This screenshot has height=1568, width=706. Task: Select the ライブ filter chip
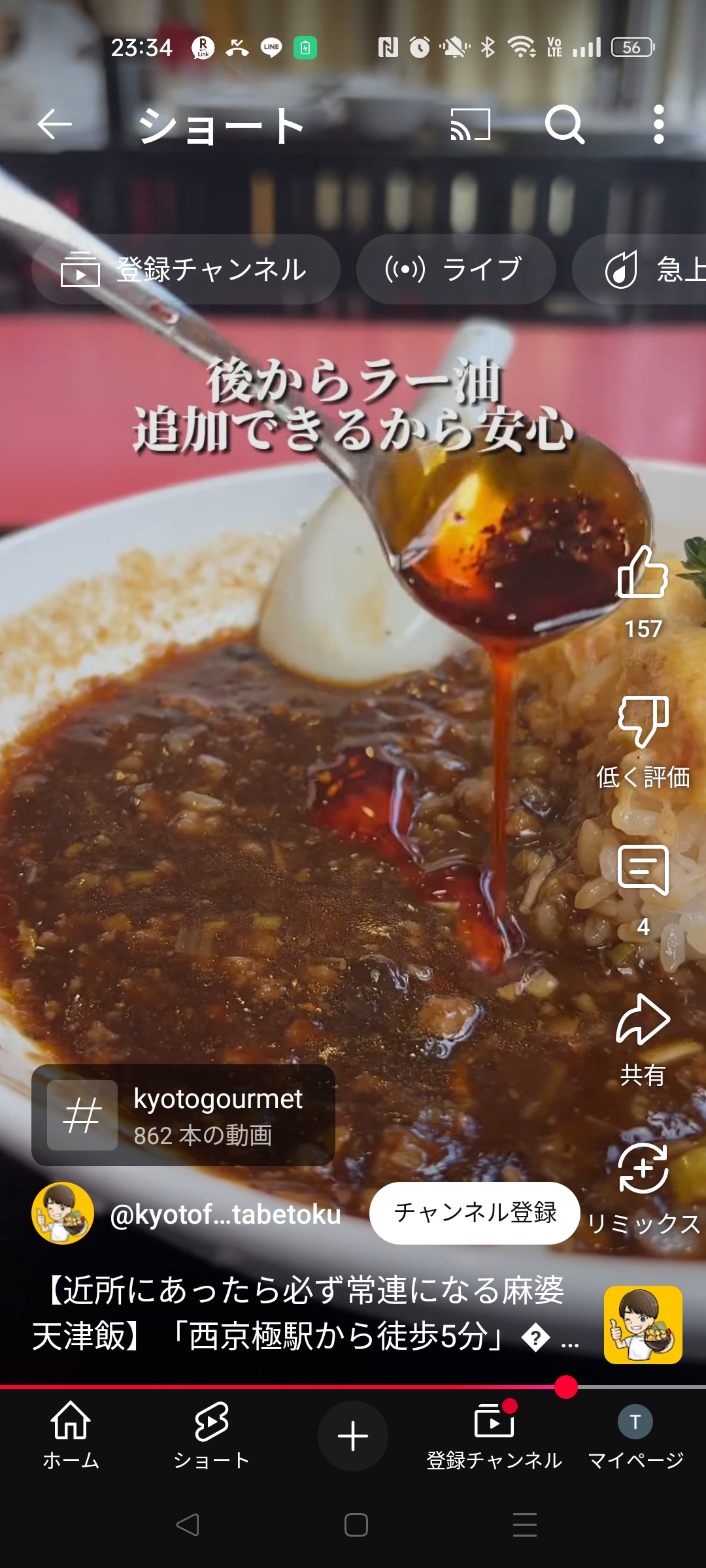[x=456, y=269]
